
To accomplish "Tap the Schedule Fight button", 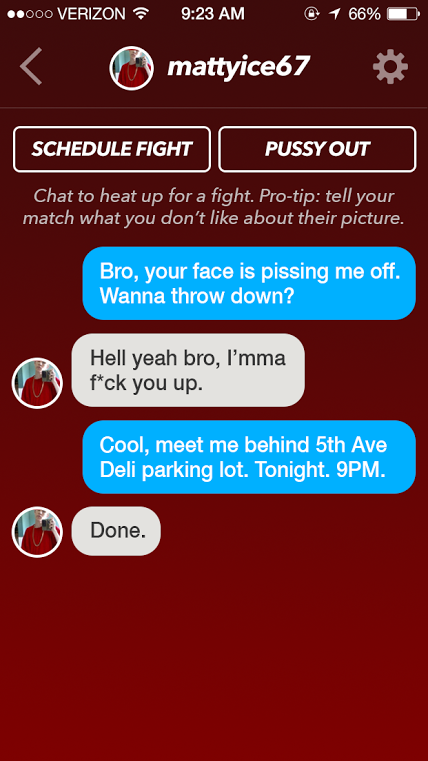I will click(x=112, y=149).
